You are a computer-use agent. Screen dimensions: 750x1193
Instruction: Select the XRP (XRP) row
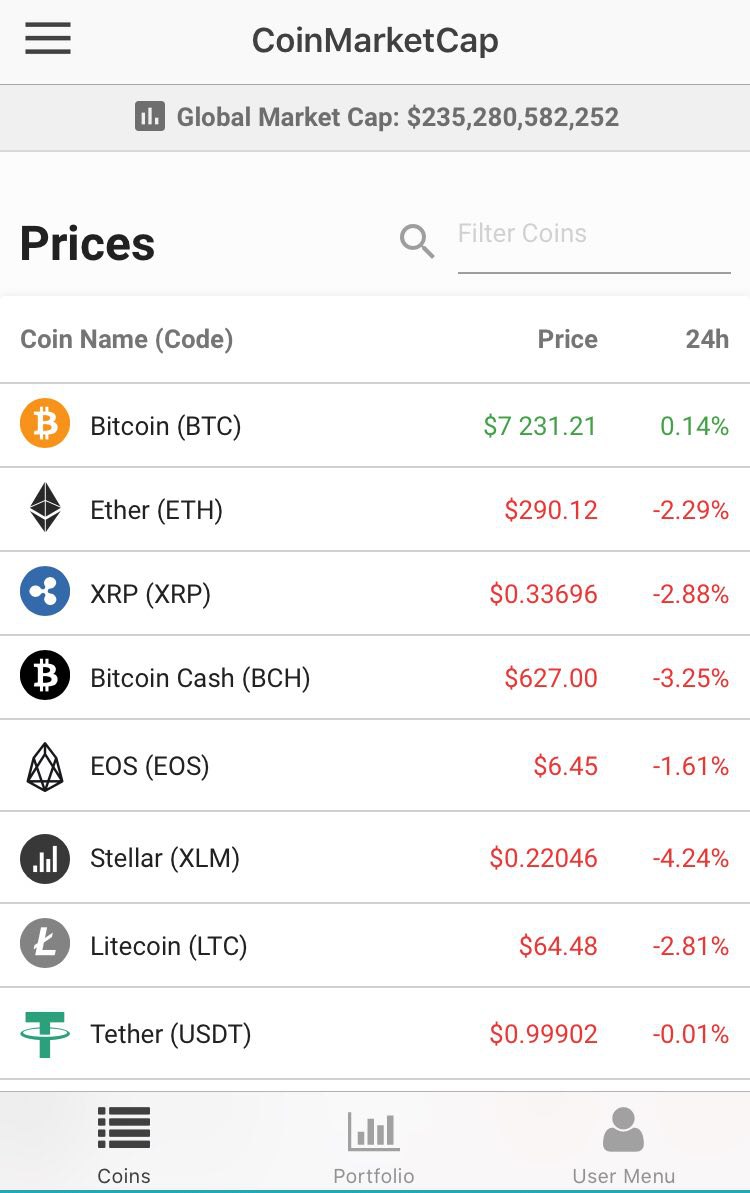(x=374, y=594)
